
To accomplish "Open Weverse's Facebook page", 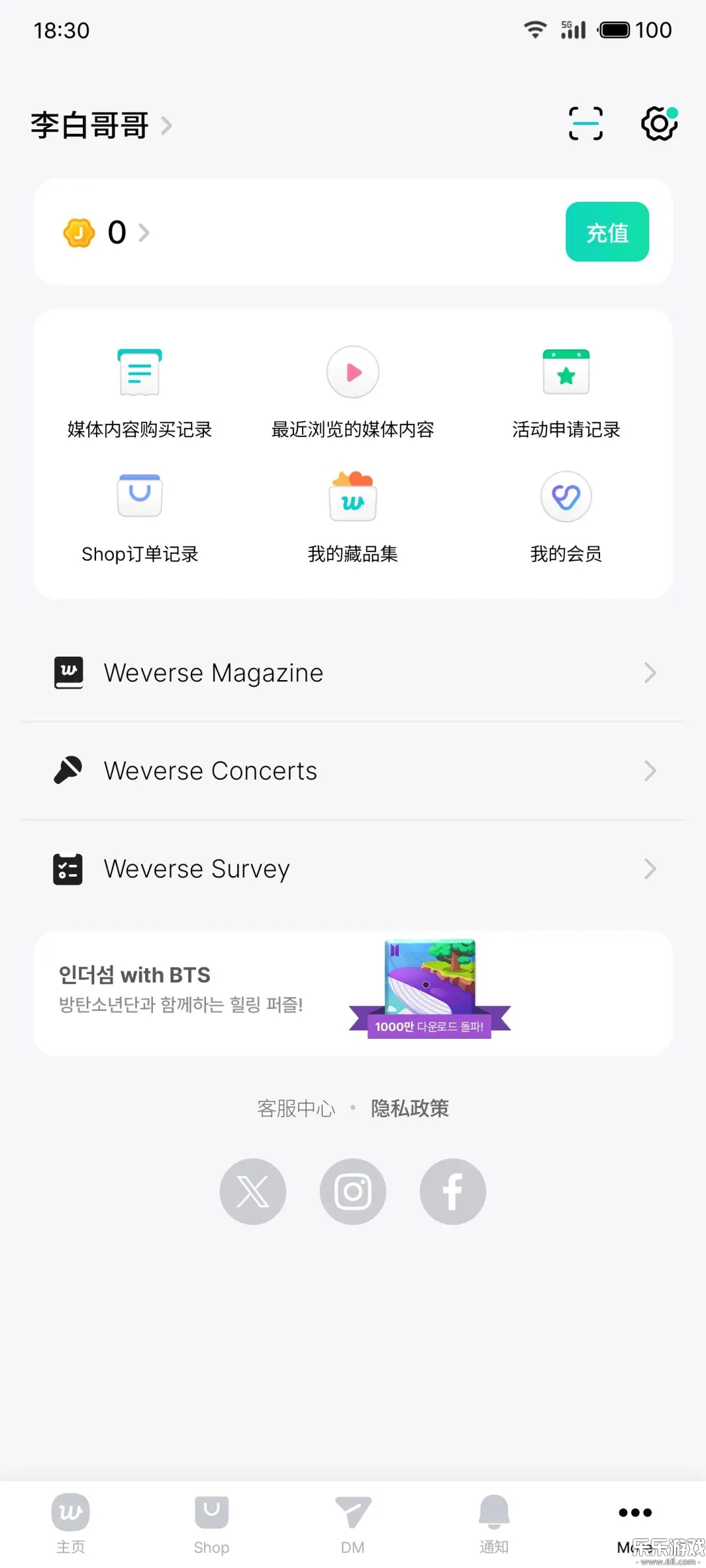I will coord(452,1191).
